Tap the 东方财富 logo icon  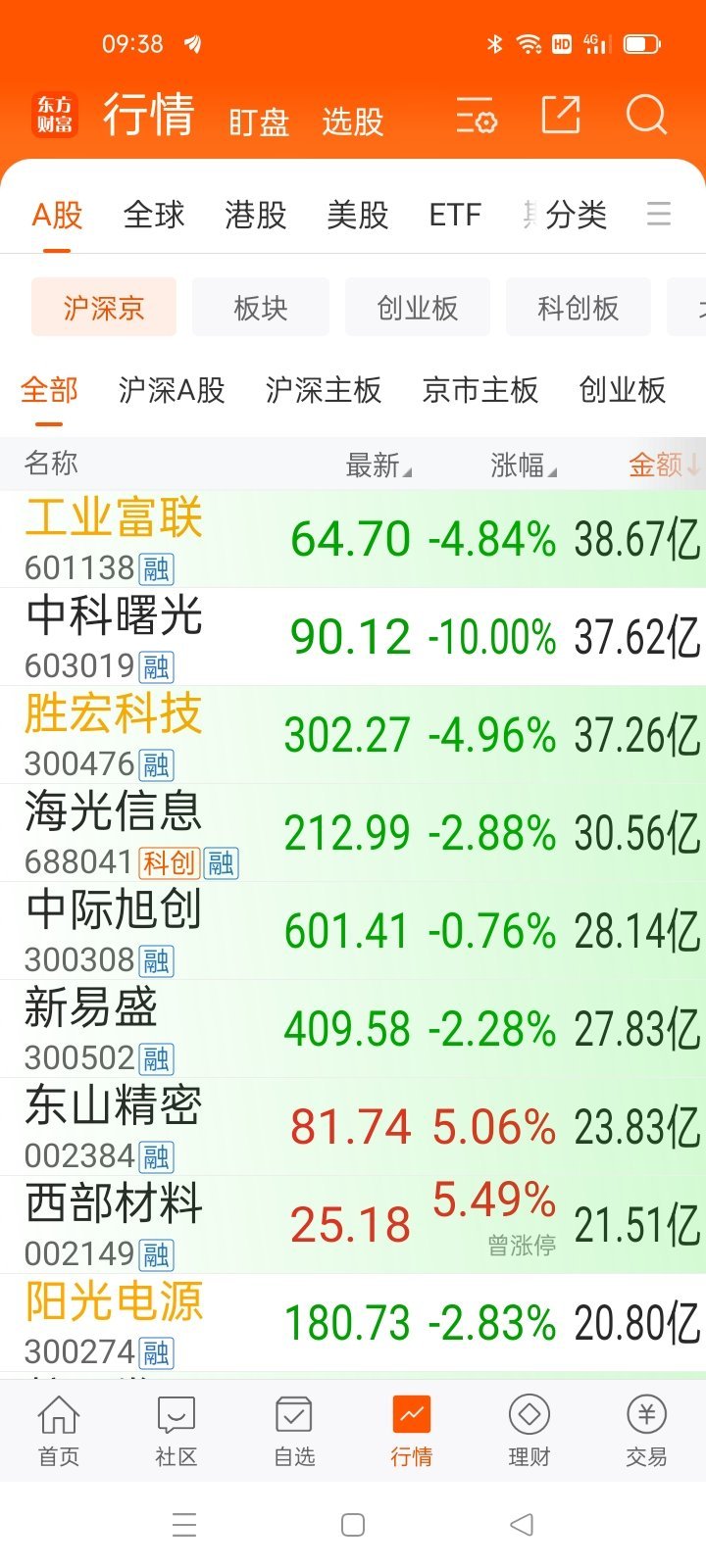tap(54, 113)
